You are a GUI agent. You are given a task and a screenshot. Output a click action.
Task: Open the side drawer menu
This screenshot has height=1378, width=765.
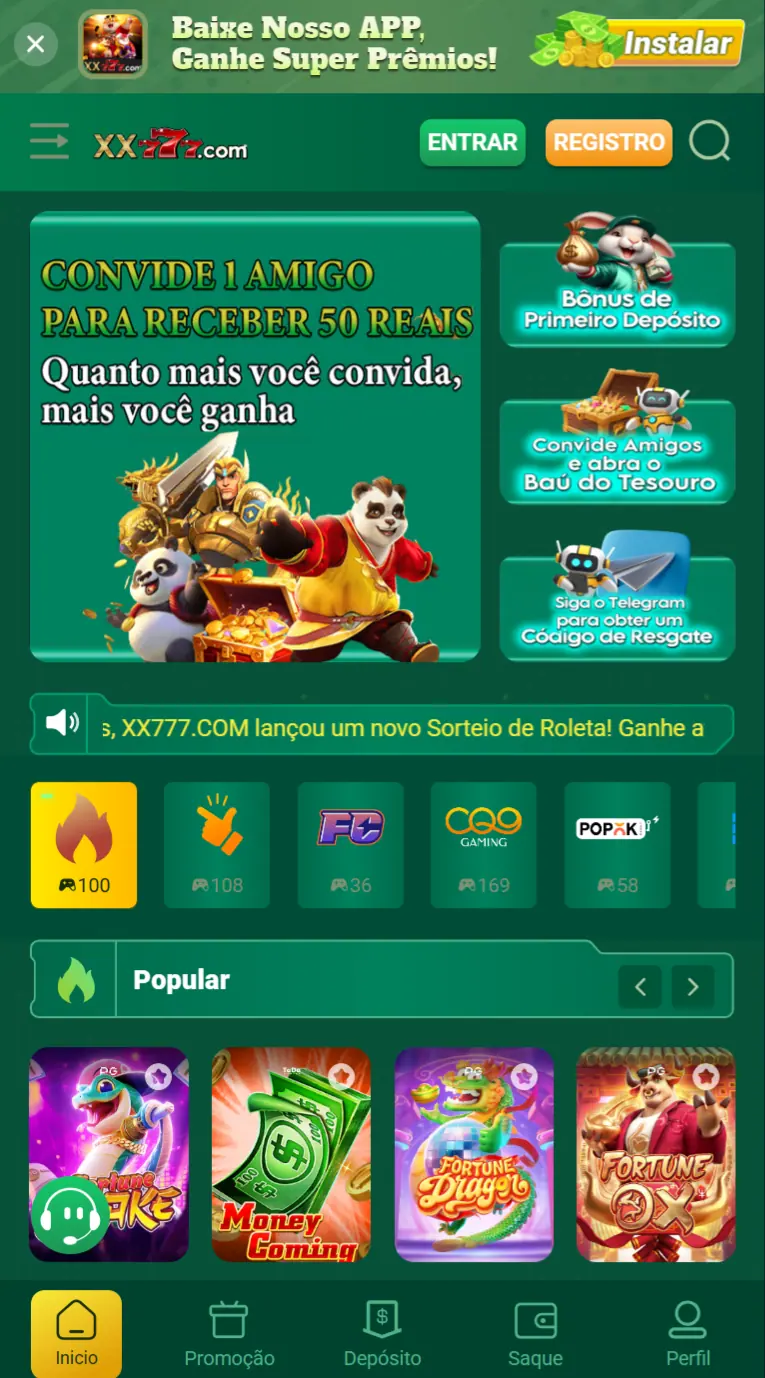point(49,142)
